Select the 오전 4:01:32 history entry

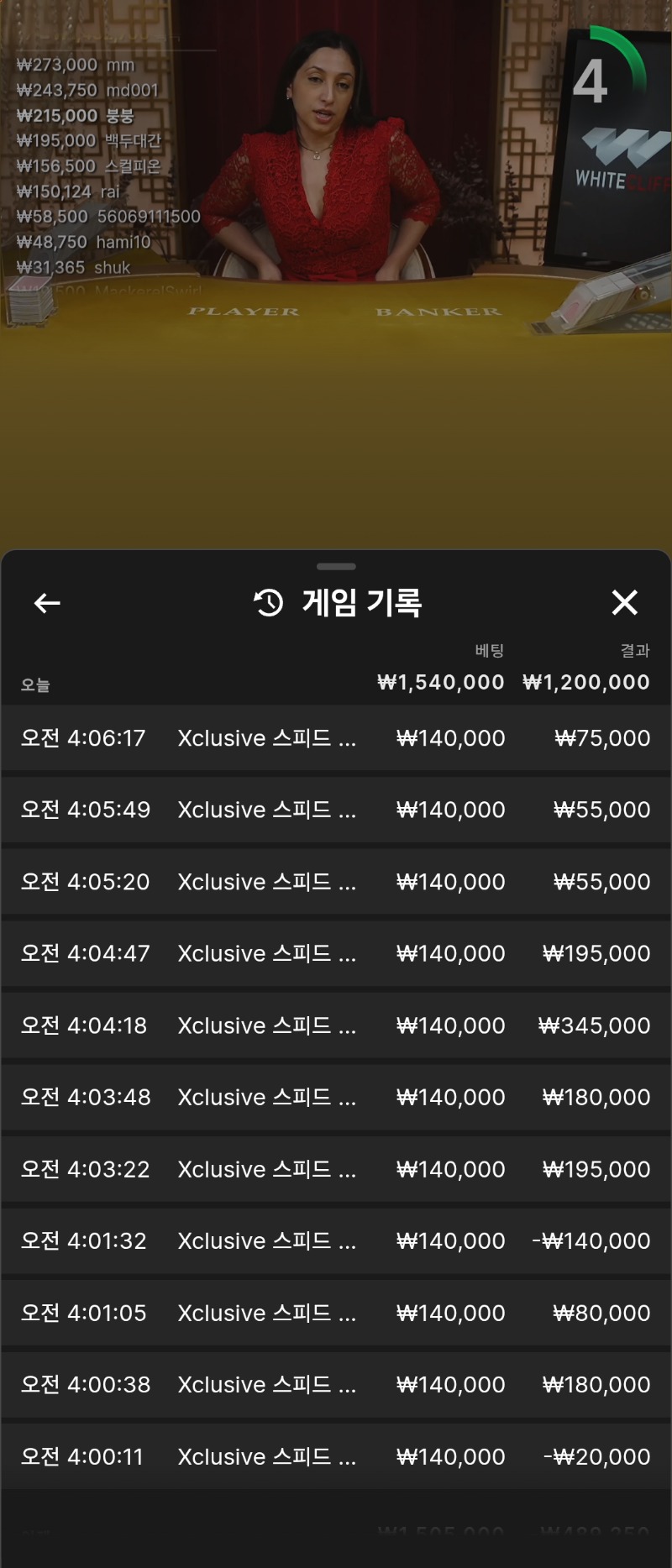click(336, 1240)
